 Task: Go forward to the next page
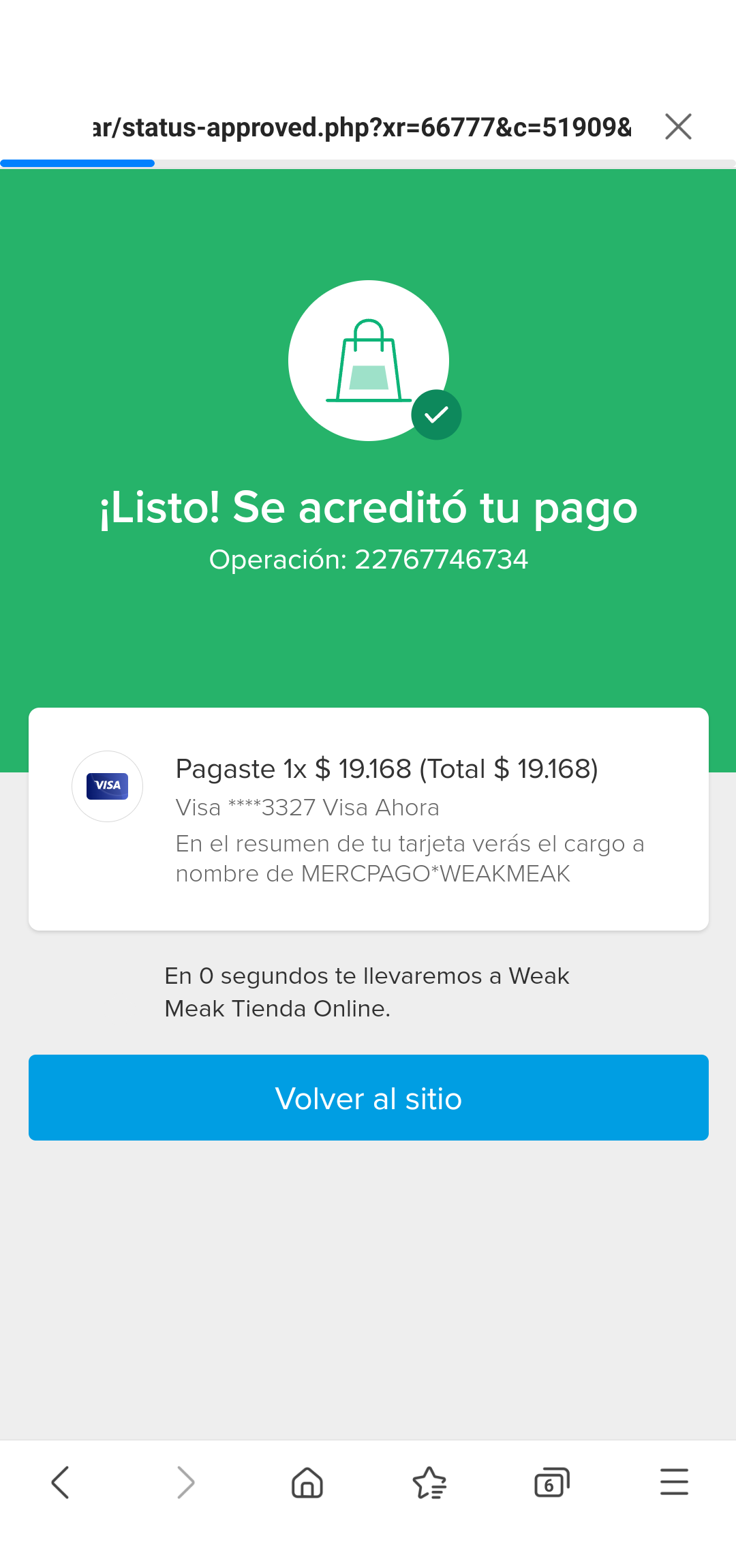pyautogui.click(x=185, y=1483)
